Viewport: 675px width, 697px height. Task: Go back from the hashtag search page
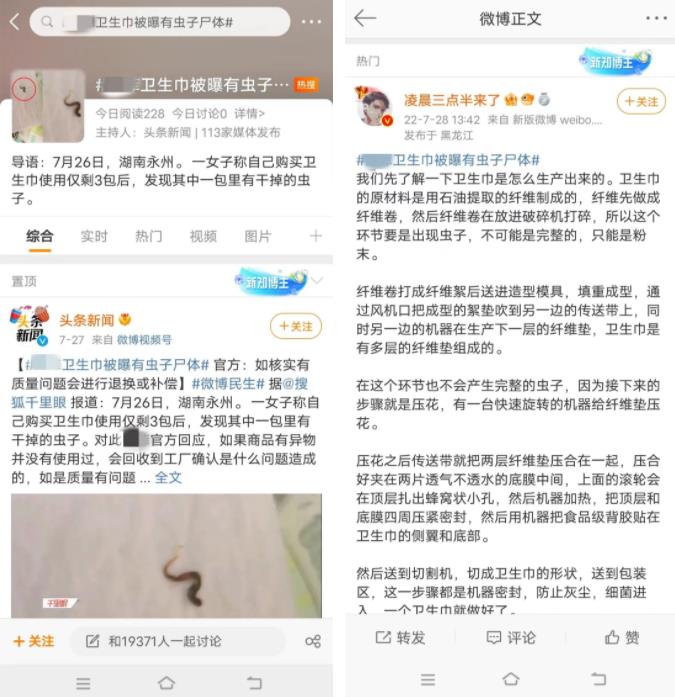14,20
